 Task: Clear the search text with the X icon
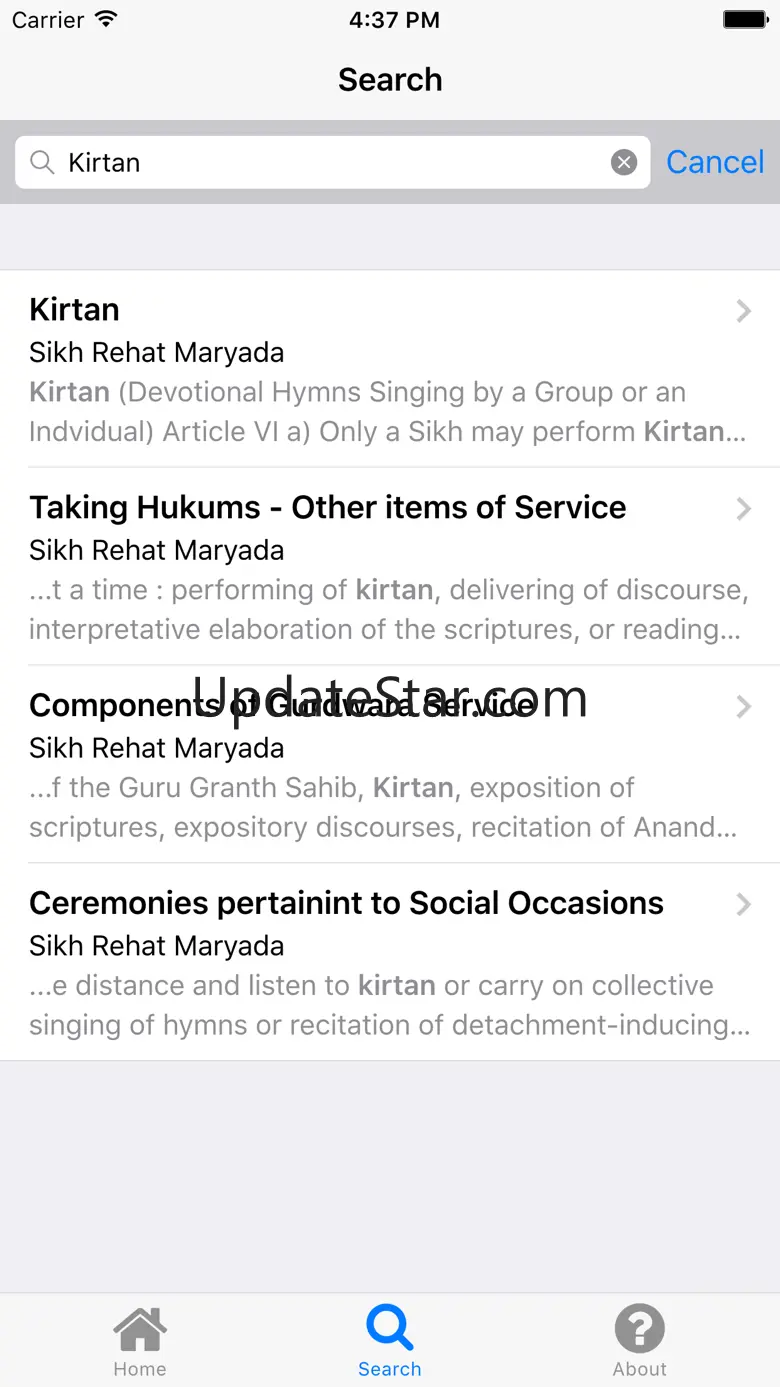(624, 162)
